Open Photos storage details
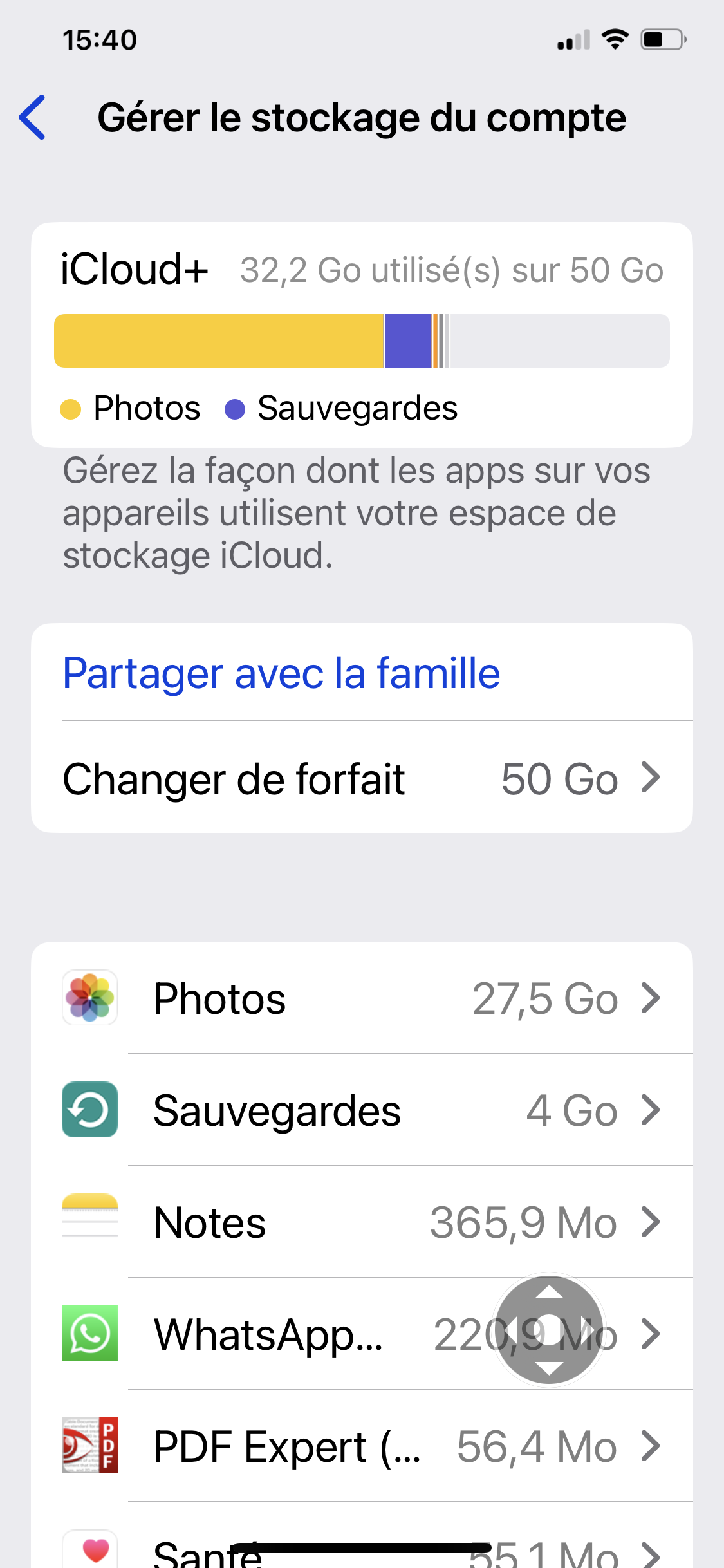Viewport: 724px width, 1568px height. coord(362,998)
